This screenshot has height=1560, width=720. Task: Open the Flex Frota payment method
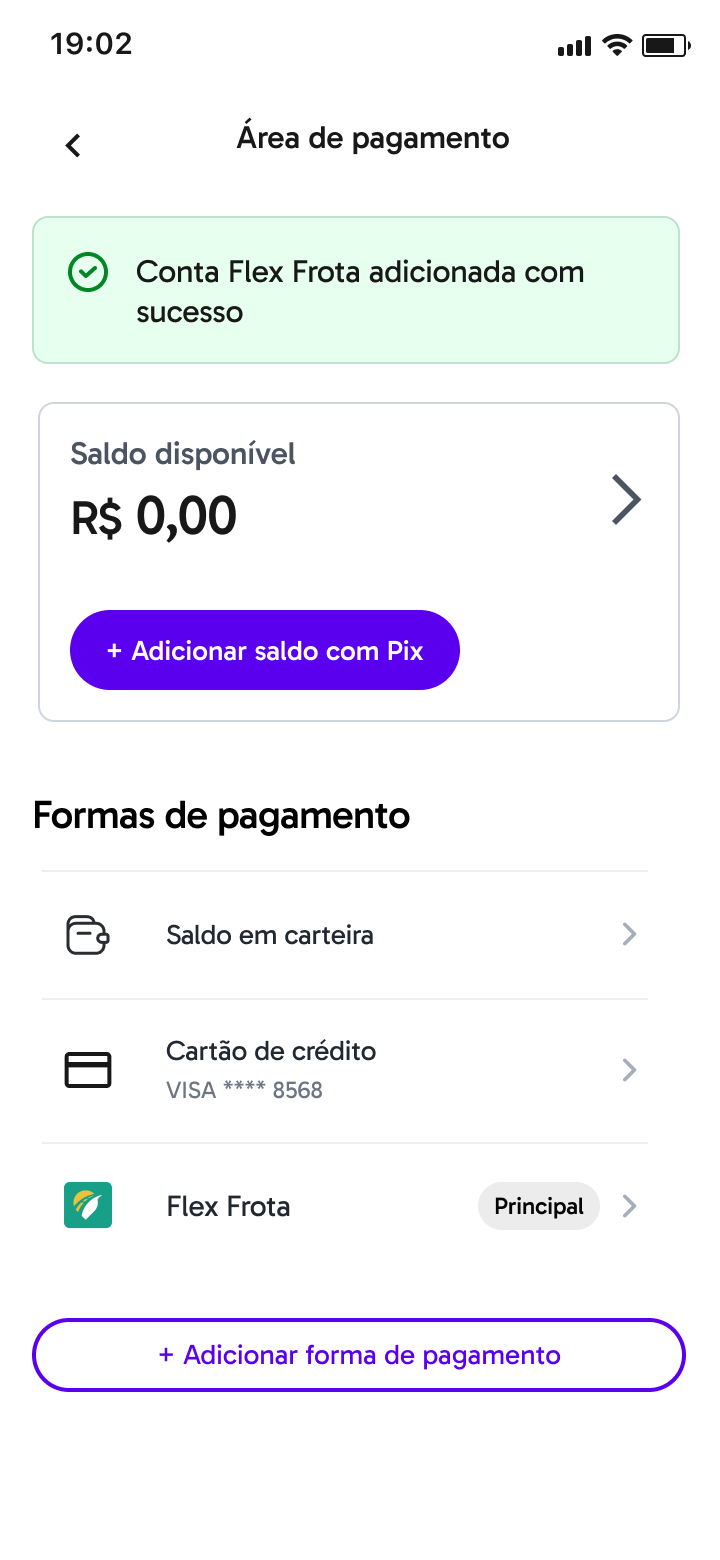(x=345, y=1206)
